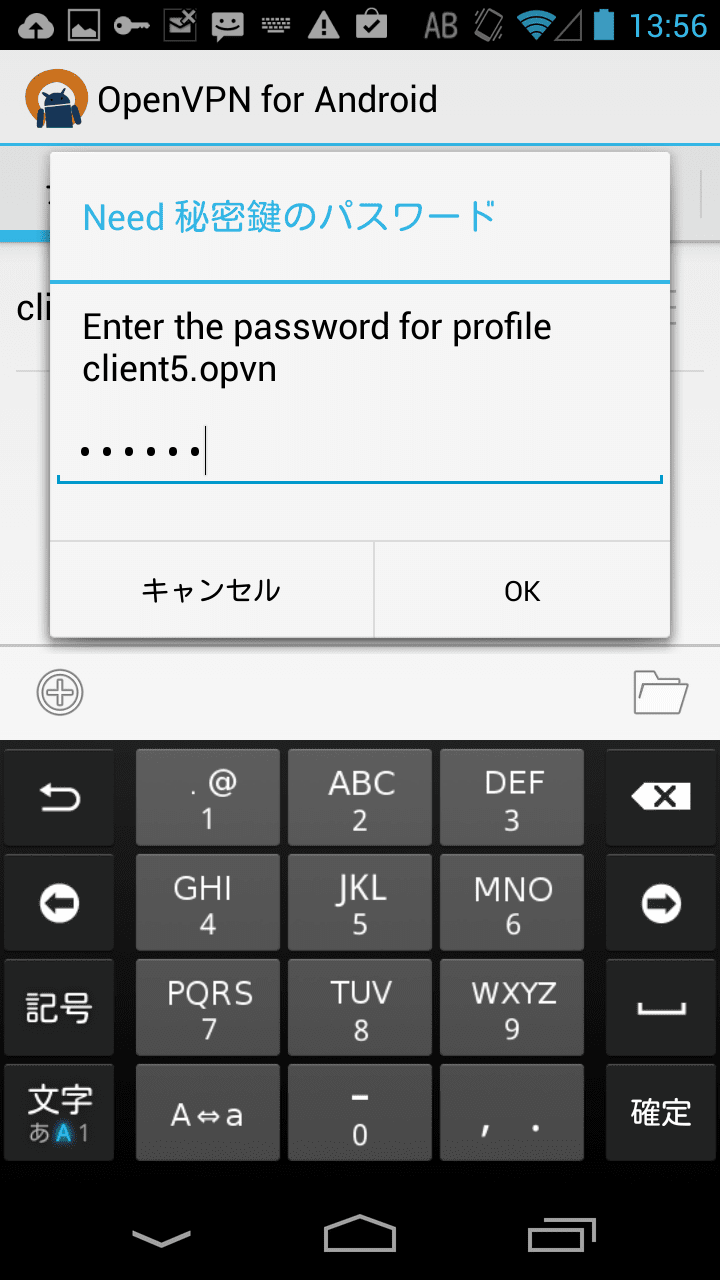The width and height of the screenshot is (720, 1280).
Task: Delete a character with the backspace key
Action: 660,797
